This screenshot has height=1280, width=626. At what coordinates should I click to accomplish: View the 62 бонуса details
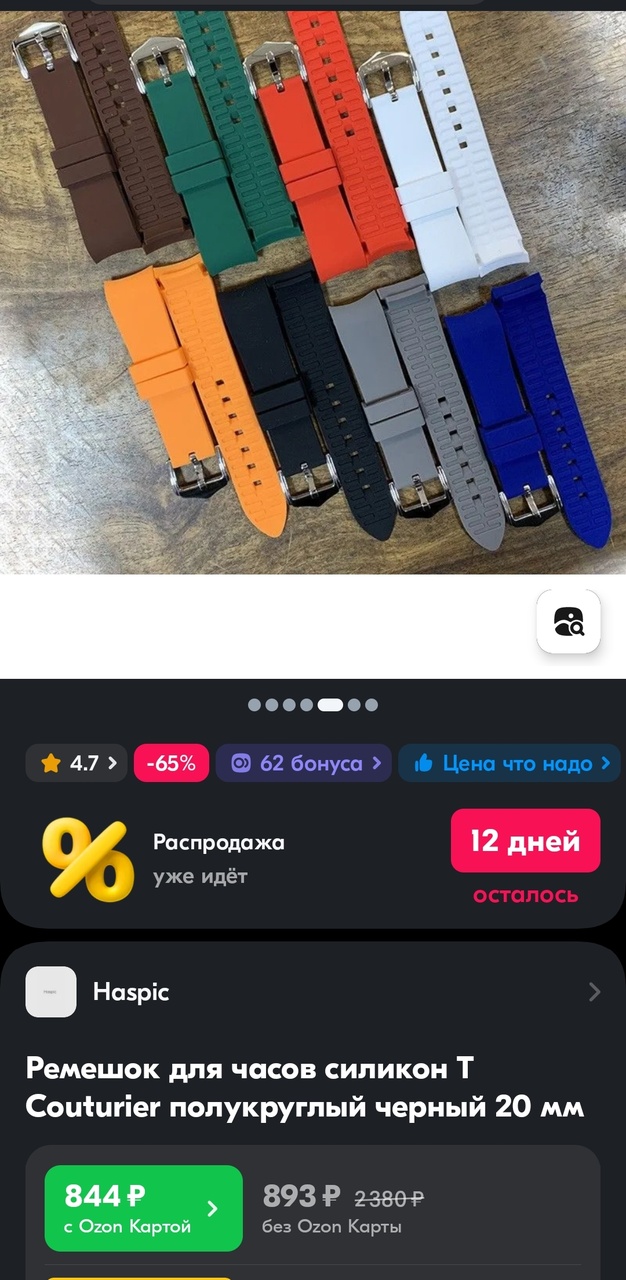303,763
